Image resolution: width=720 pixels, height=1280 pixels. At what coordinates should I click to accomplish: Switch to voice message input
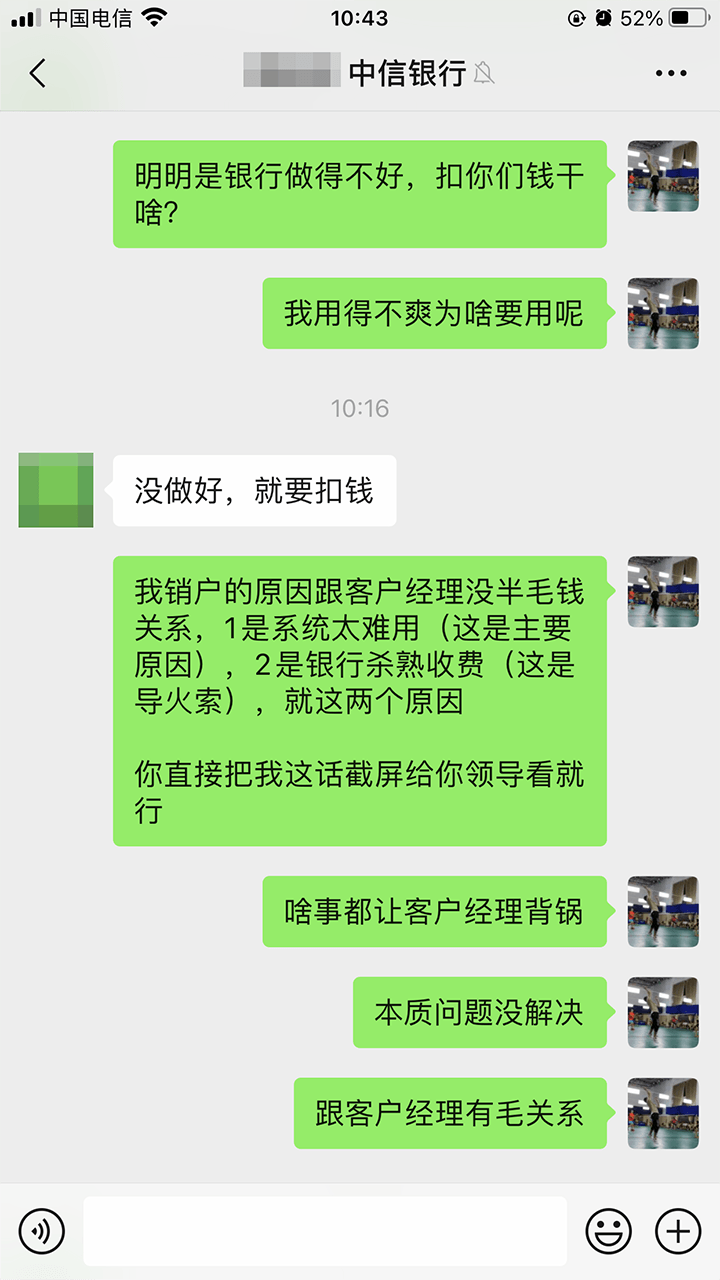pyautogui.click(x=42, y=1230)
